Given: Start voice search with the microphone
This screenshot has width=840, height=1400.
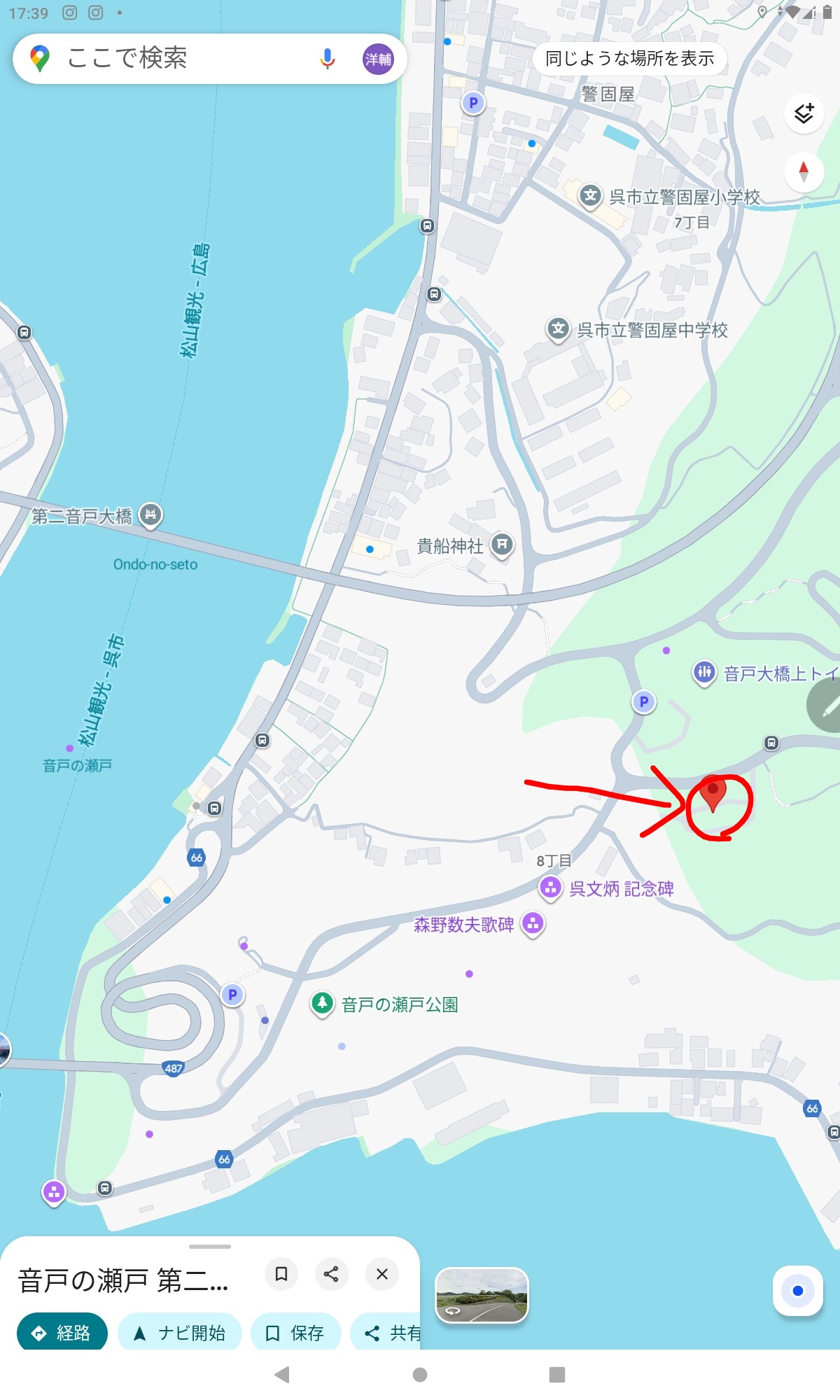Looking at the screenshot, I should 327,59.
